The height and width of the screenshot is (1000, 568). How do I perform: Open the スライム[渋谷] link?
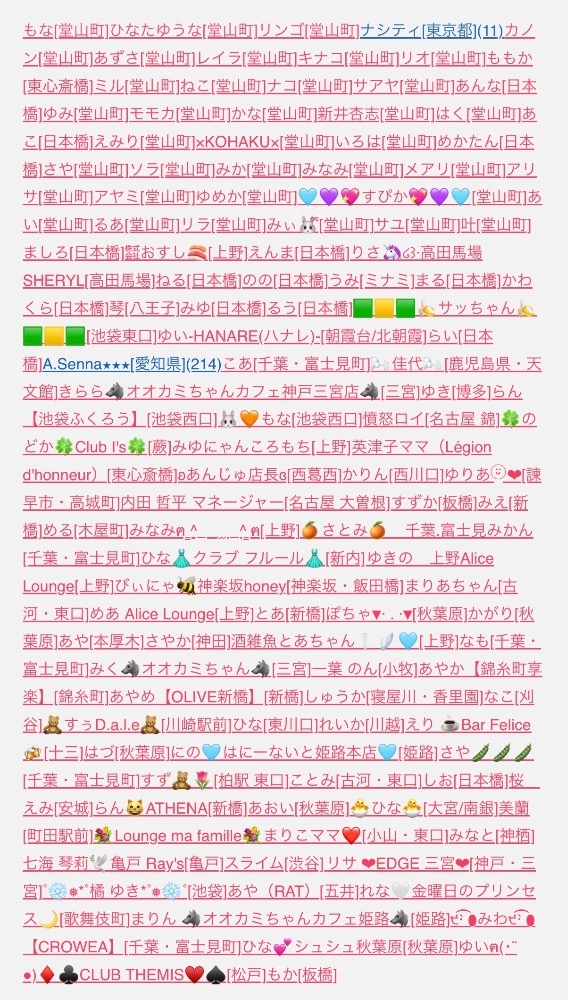pyautogui.click(x=272, y=864)
